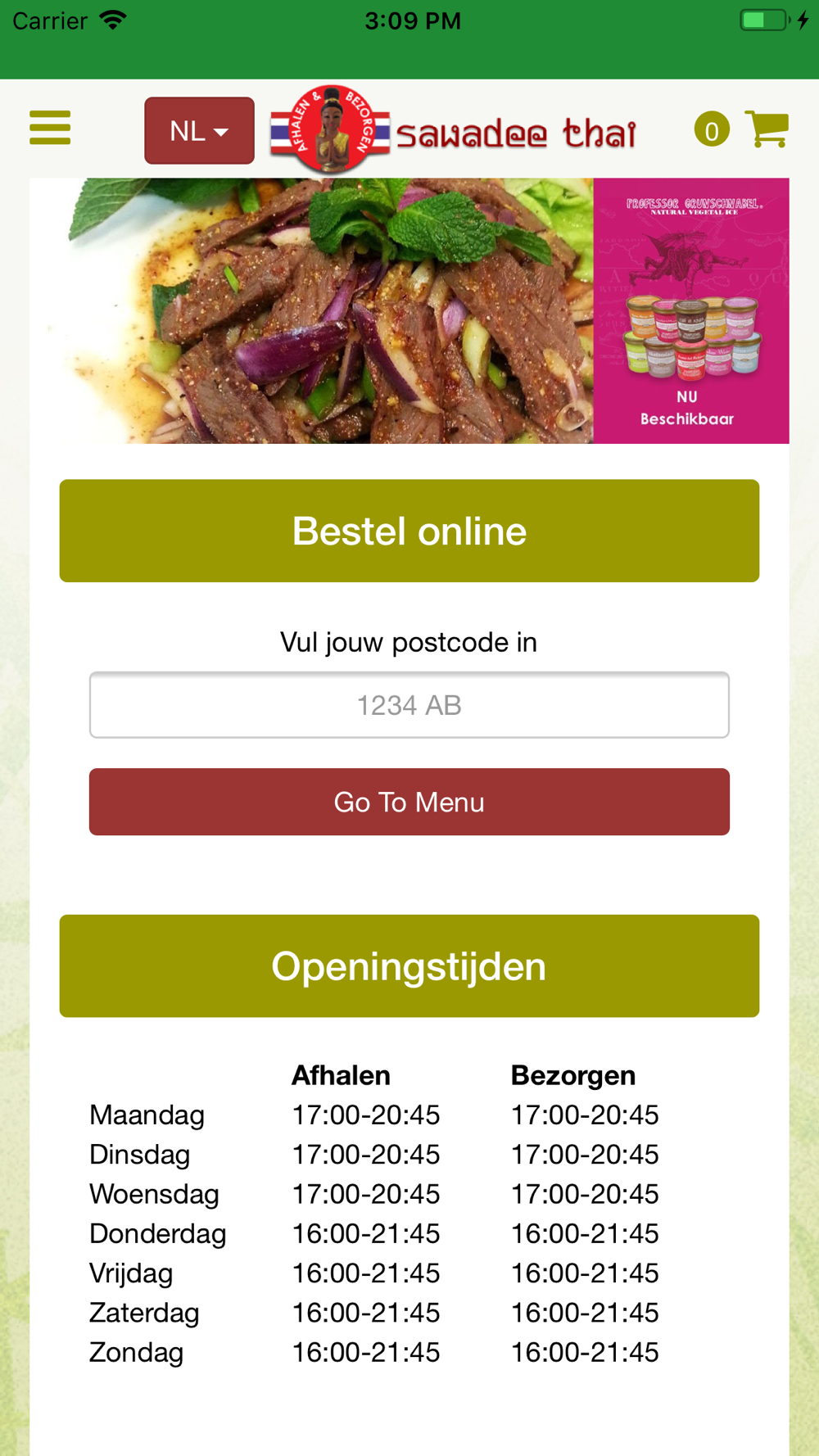Open the hamburger navigation menu
The height and width of the screenshot is (1456, 819).
[x=50, y=129]
